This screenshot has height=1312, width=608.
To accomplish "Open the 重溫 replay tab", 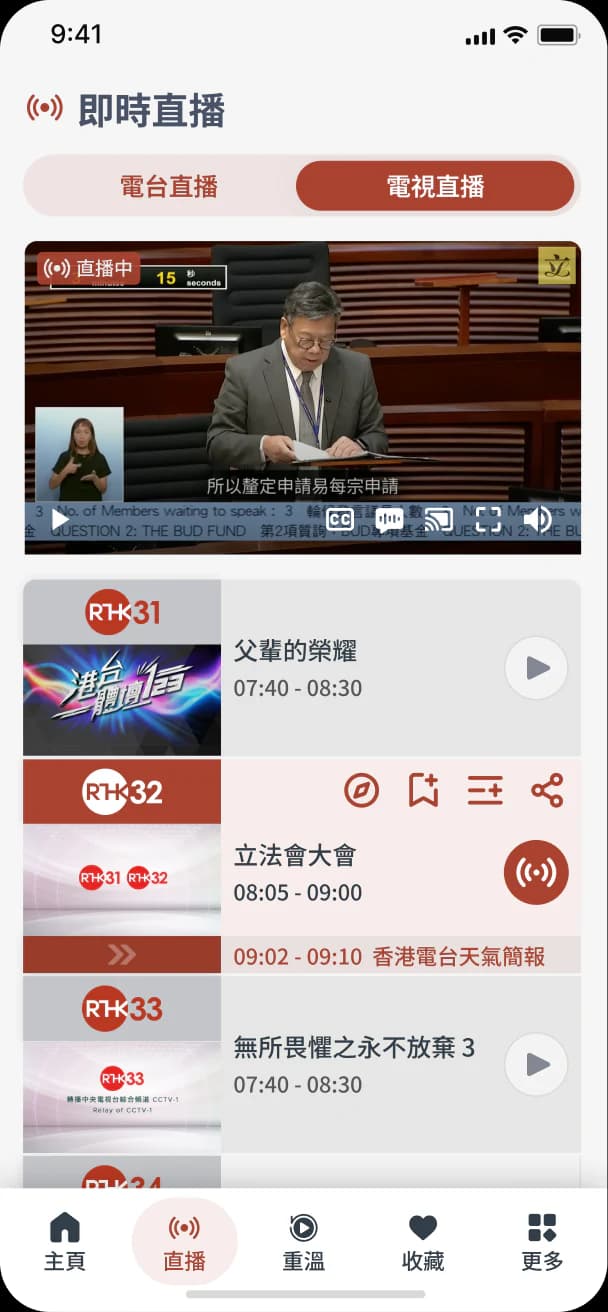I will 303,1242.
